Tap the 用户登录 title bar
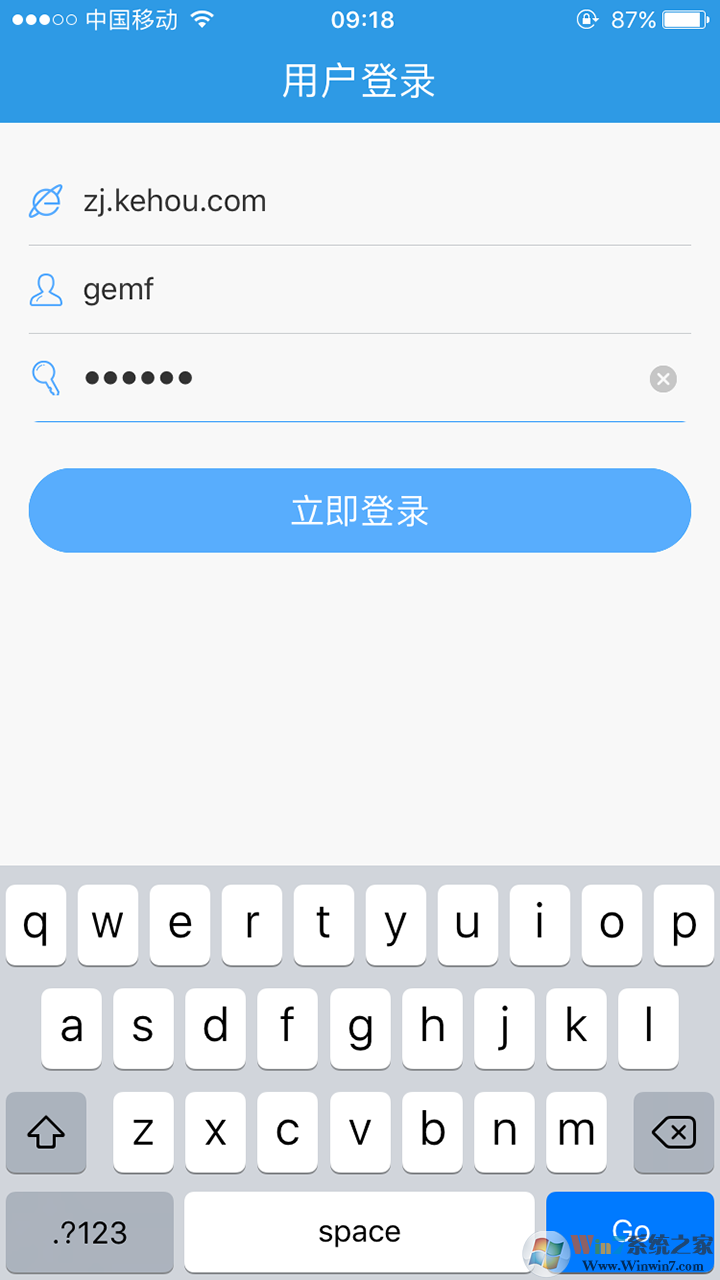Screen dimensions: 720x1280 tap(360, 82)
